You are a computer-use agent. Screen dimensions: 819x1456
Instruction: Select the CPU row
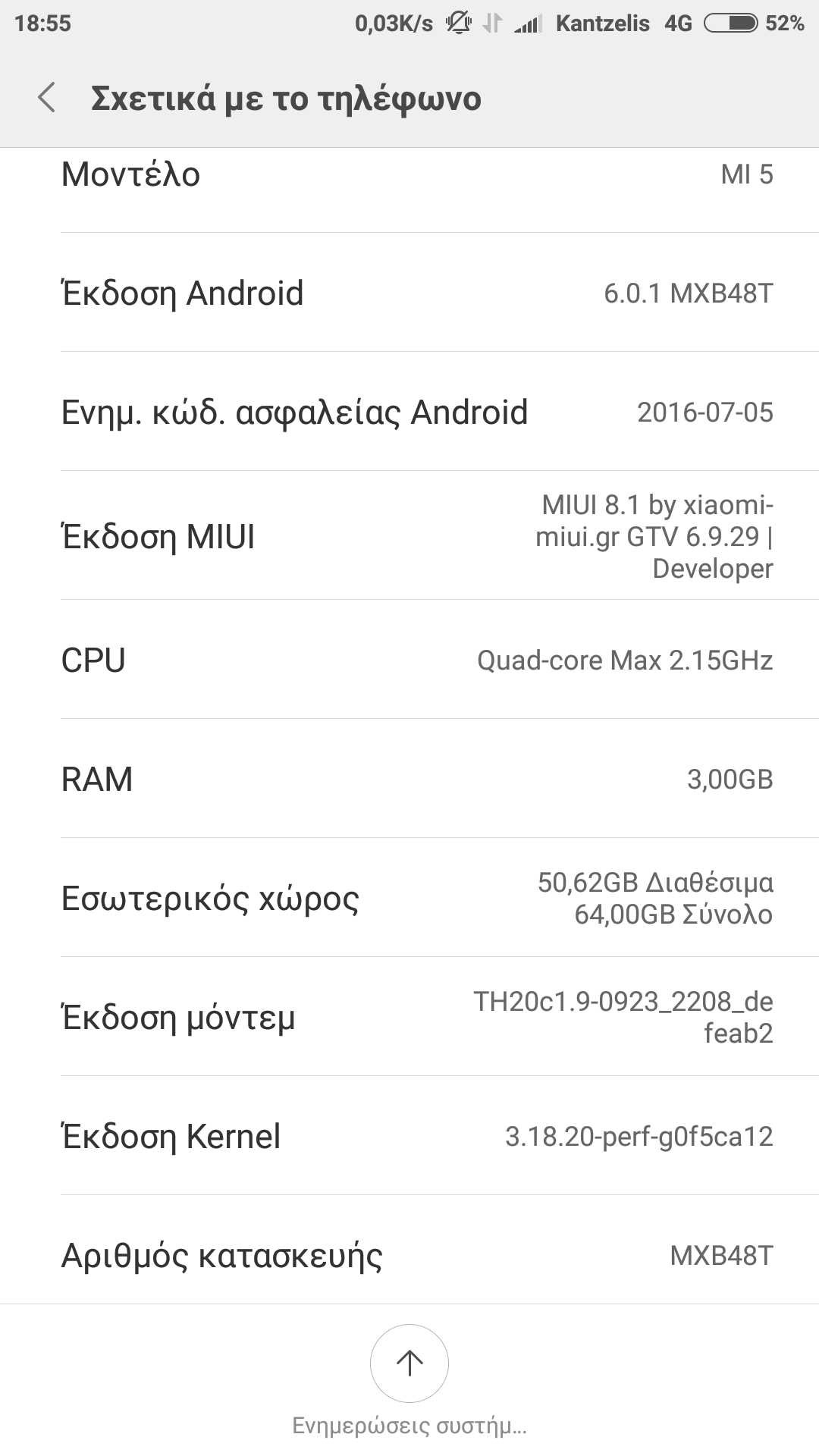409,660
